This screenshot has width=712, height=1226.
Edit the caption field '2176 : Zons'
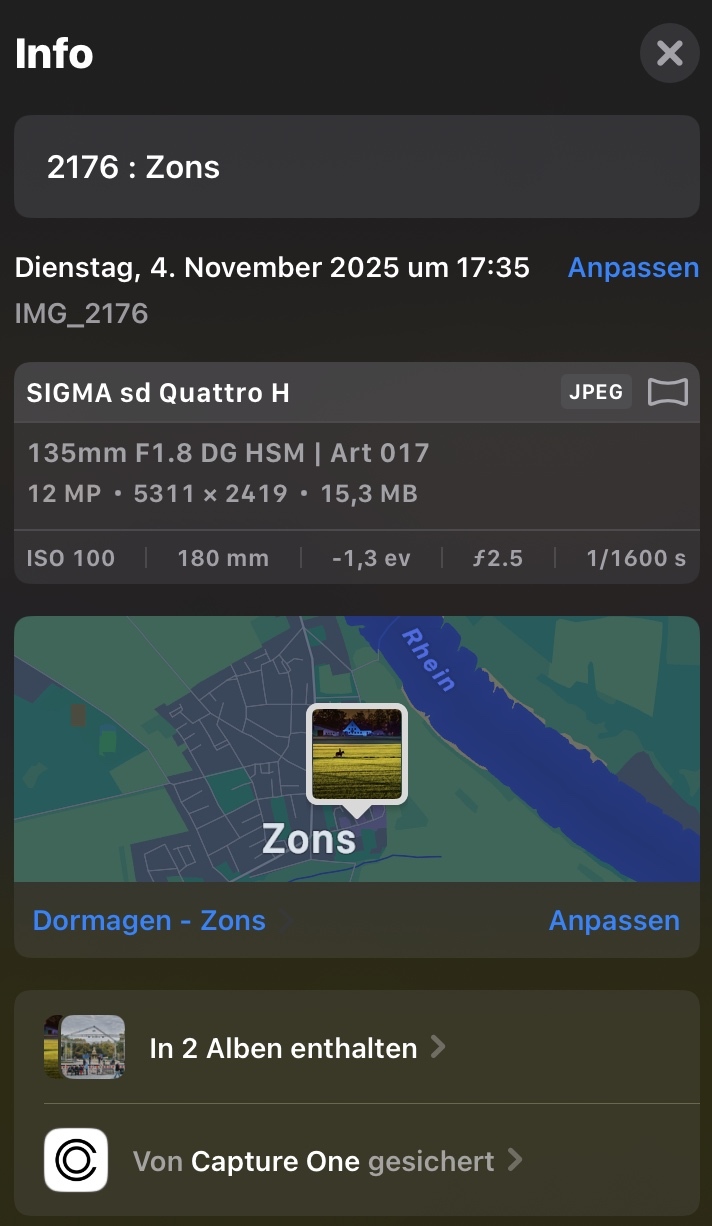pyautogui.click(x=356, y=167)
